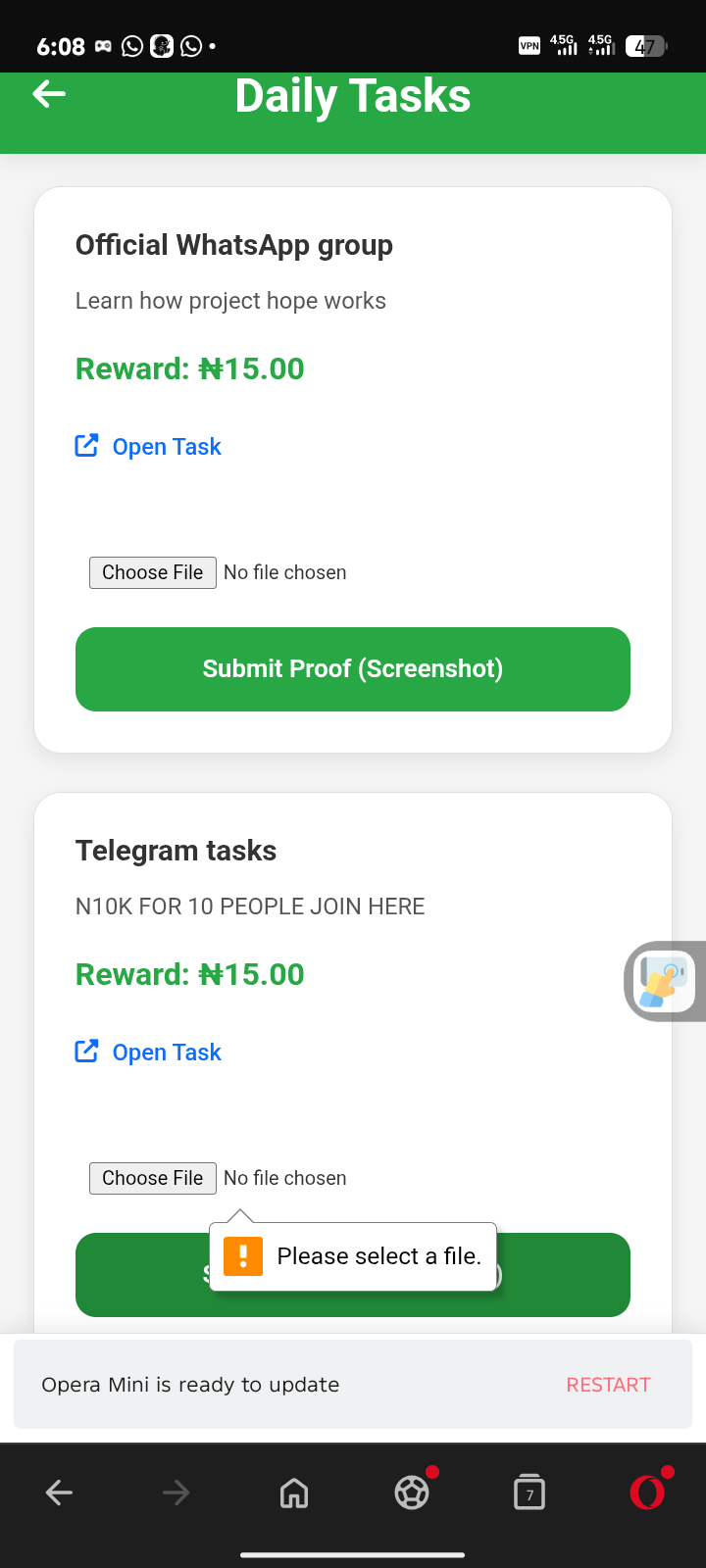The width and height of the screenshot is (706, 1568).
Task: Open the football section in the toolbar
Action: click(x=412, y=1493)
